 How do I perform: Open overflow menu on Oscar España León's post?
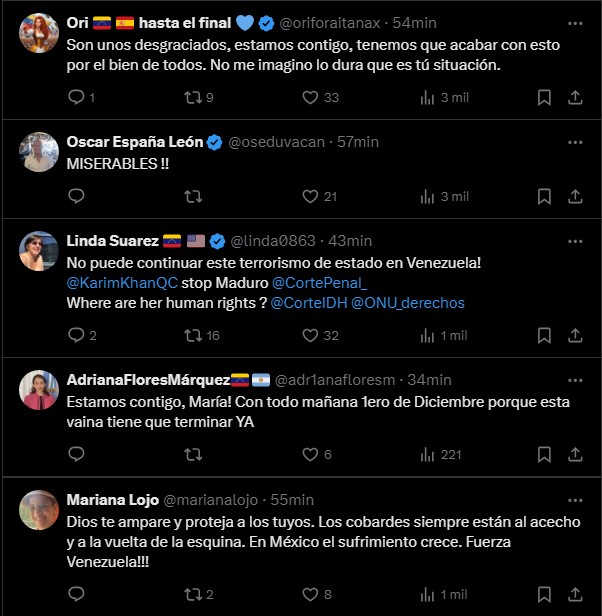click(575, 142)
